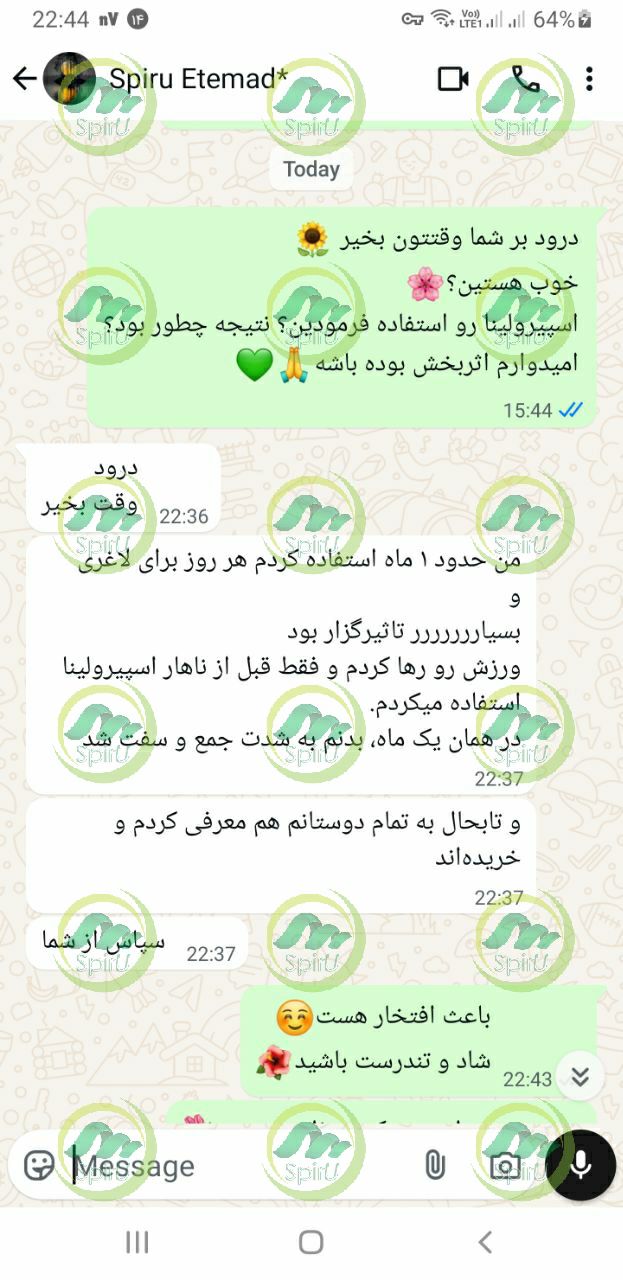Viewport: 623px width, 1280px height.
Task: Tap the system home button
Action: click(x=311, y=1242)
